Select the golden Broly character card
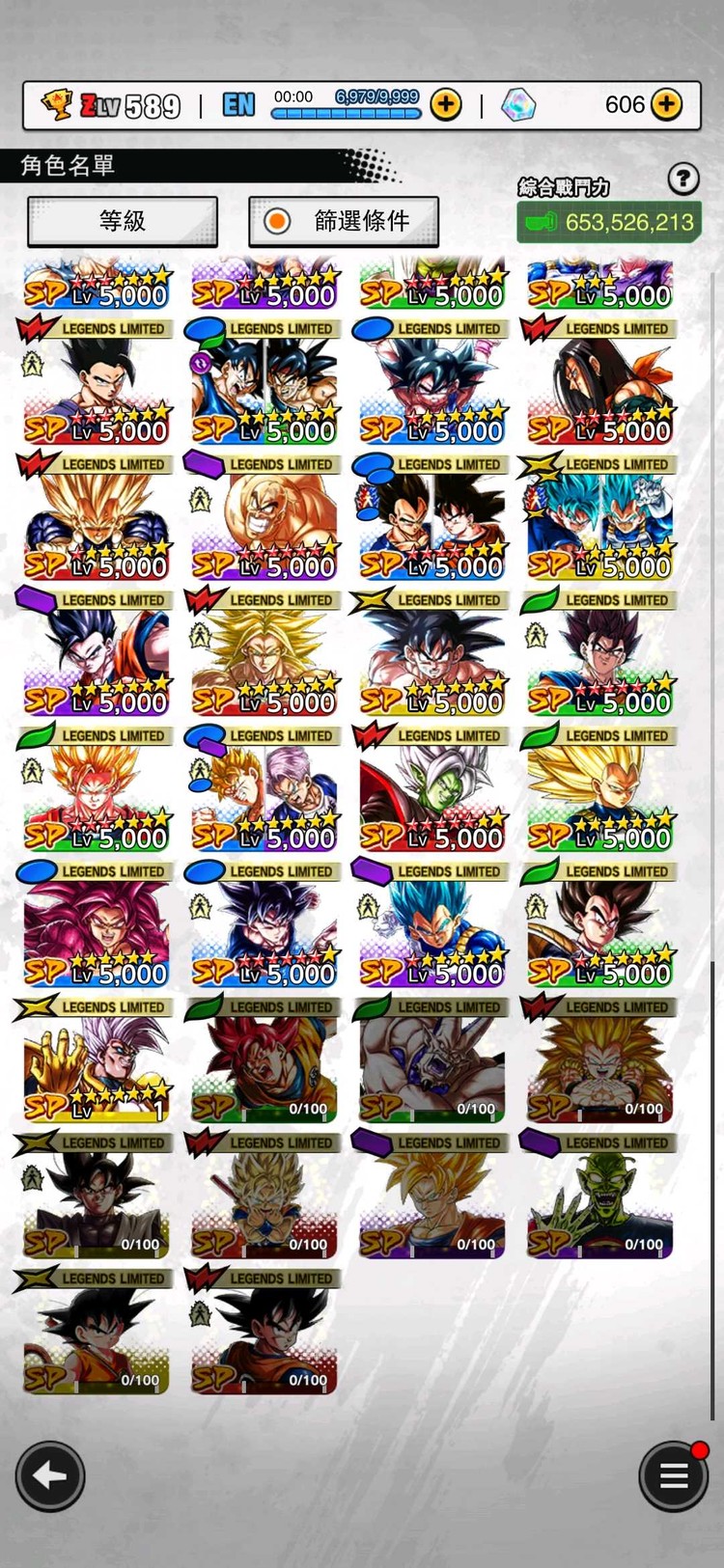The width and height of the screenshot is (724, 1568). click(265, 658)
